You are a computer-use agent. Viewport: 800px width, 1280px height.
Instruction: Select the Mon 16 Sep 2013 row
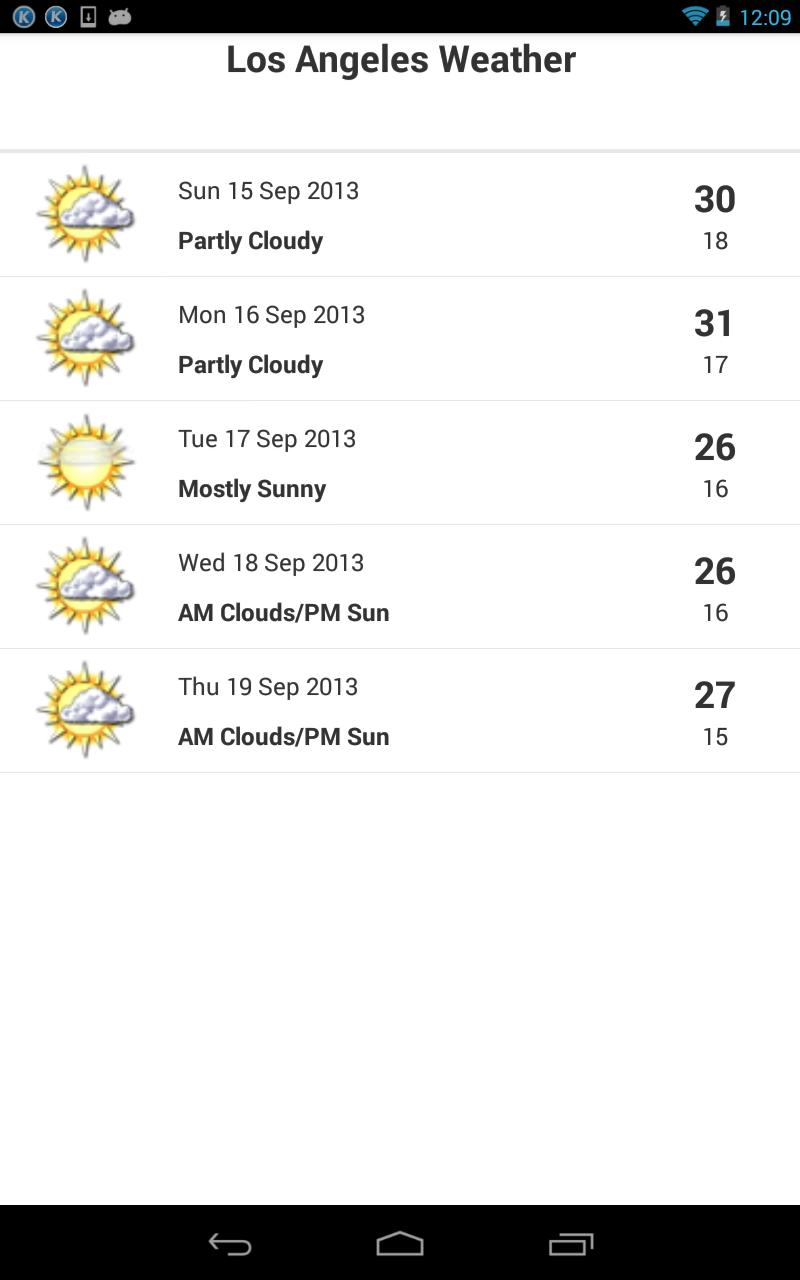[400, 339]
